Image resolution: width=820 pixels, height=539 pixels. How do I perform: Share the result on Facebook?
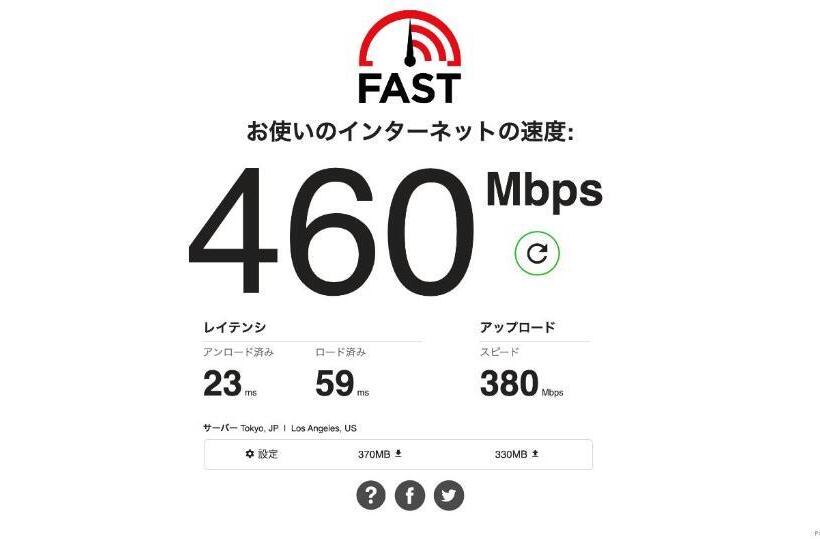coord(409,494)
